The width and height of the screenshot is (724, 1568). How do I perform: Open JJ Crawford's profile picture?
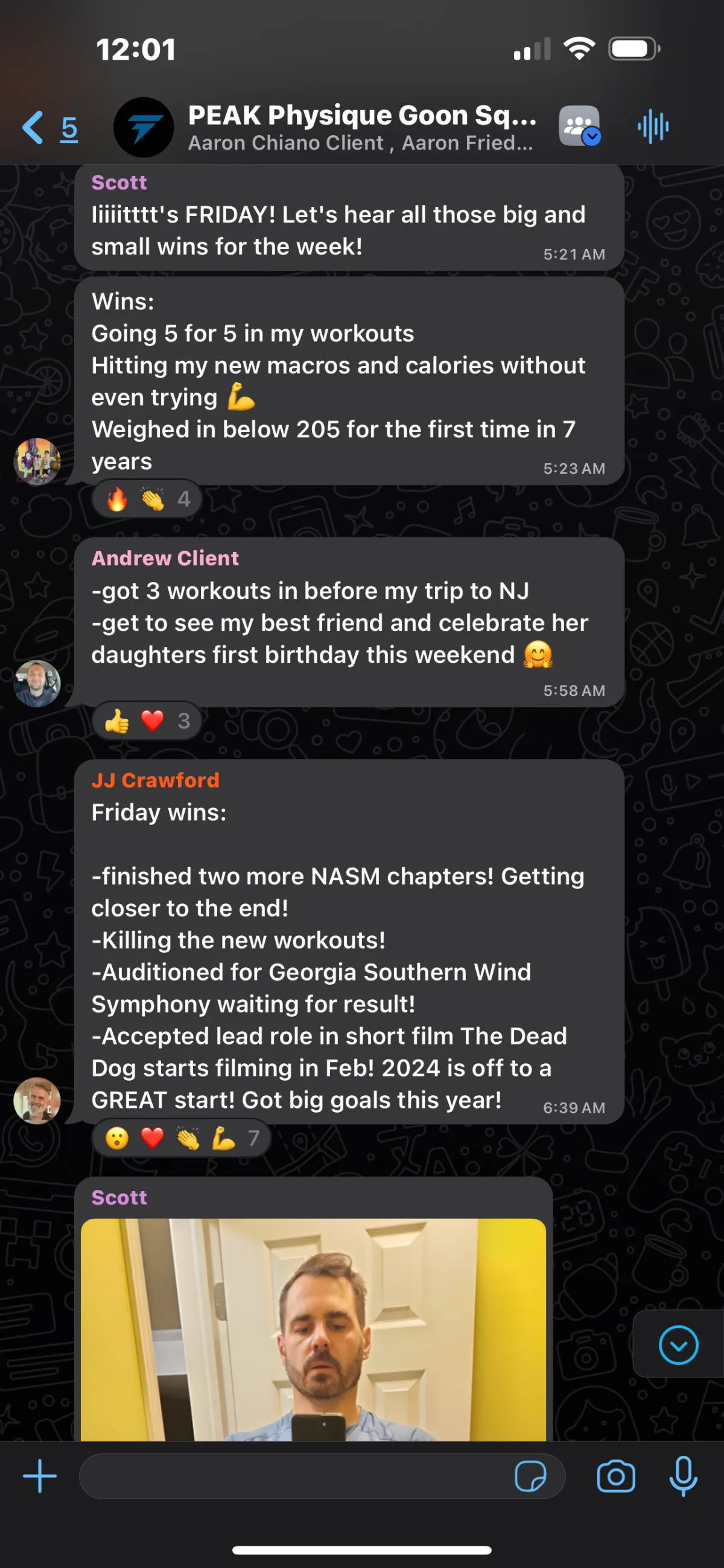click(x=37, y=1101)
